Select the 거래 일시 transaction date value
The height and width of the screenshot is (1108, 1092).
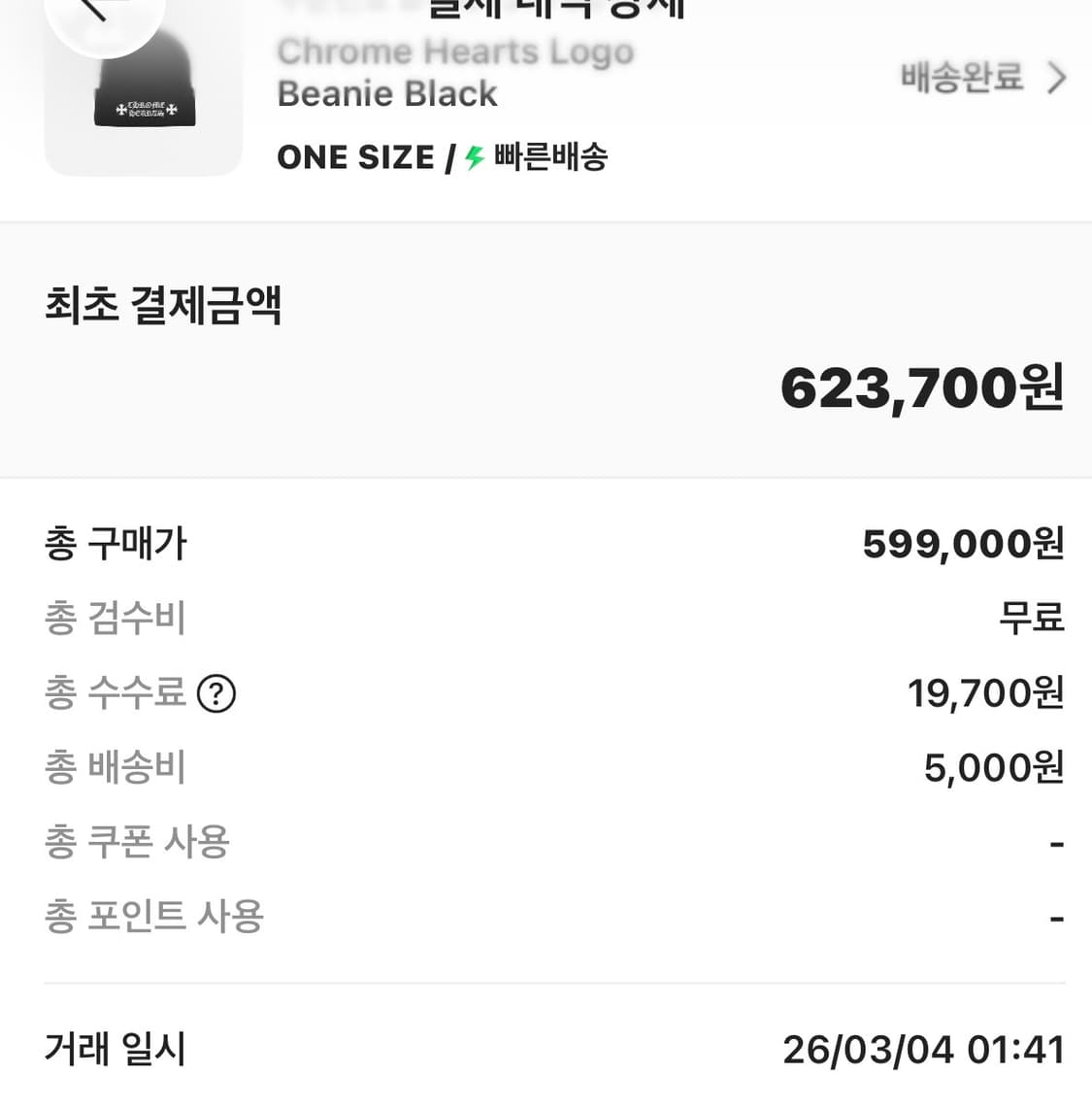pos(922,1050)
